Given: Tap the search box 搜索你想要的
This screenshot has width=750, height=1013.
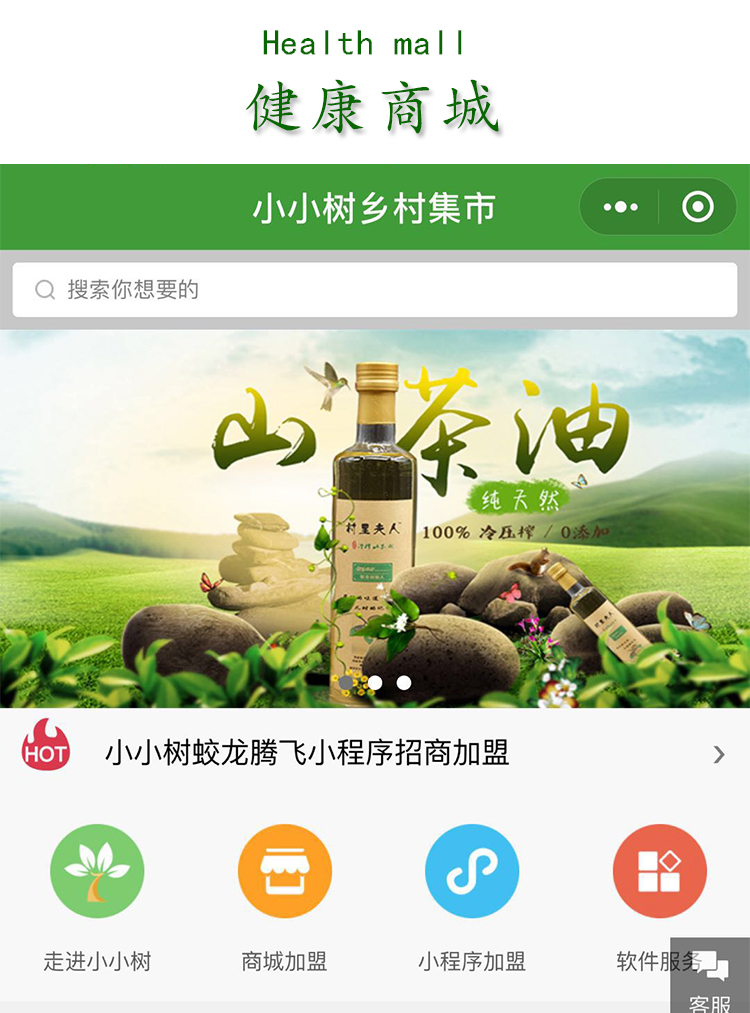Looking at the screenshot, I should (x=375, y=289).
